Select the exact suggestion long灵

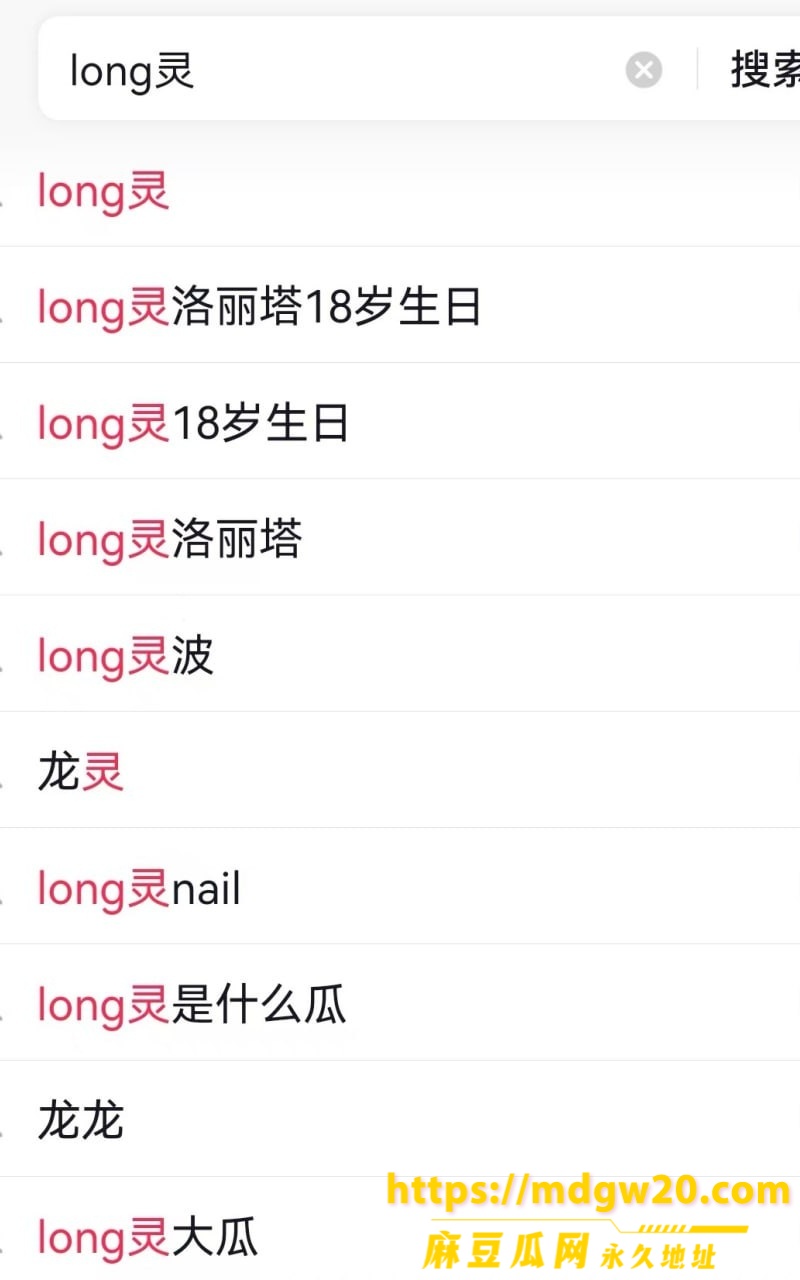tap(400, 190)
